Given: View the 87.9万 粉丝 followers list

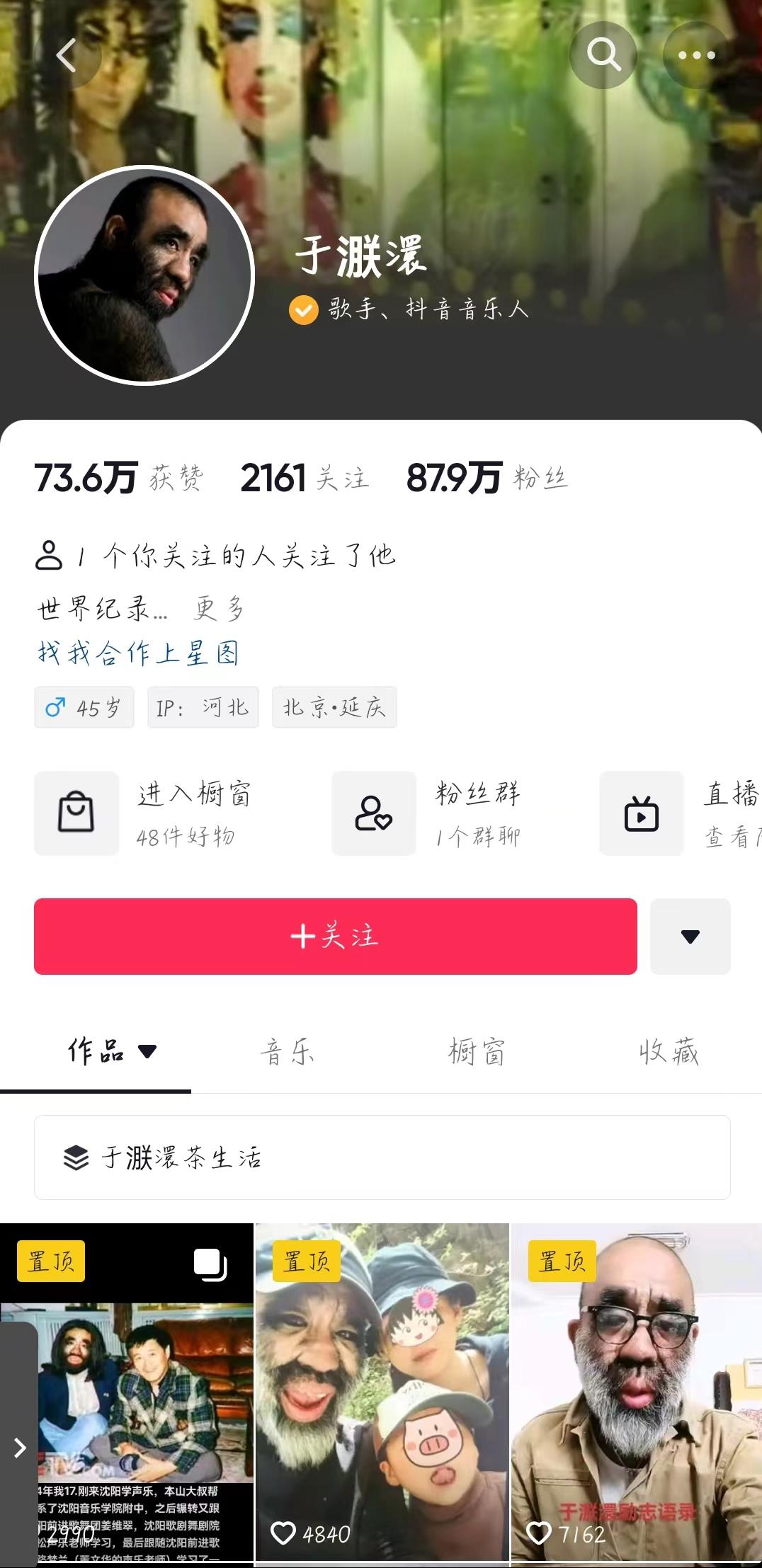Looking at the screenshot, I should coord(487,478).
